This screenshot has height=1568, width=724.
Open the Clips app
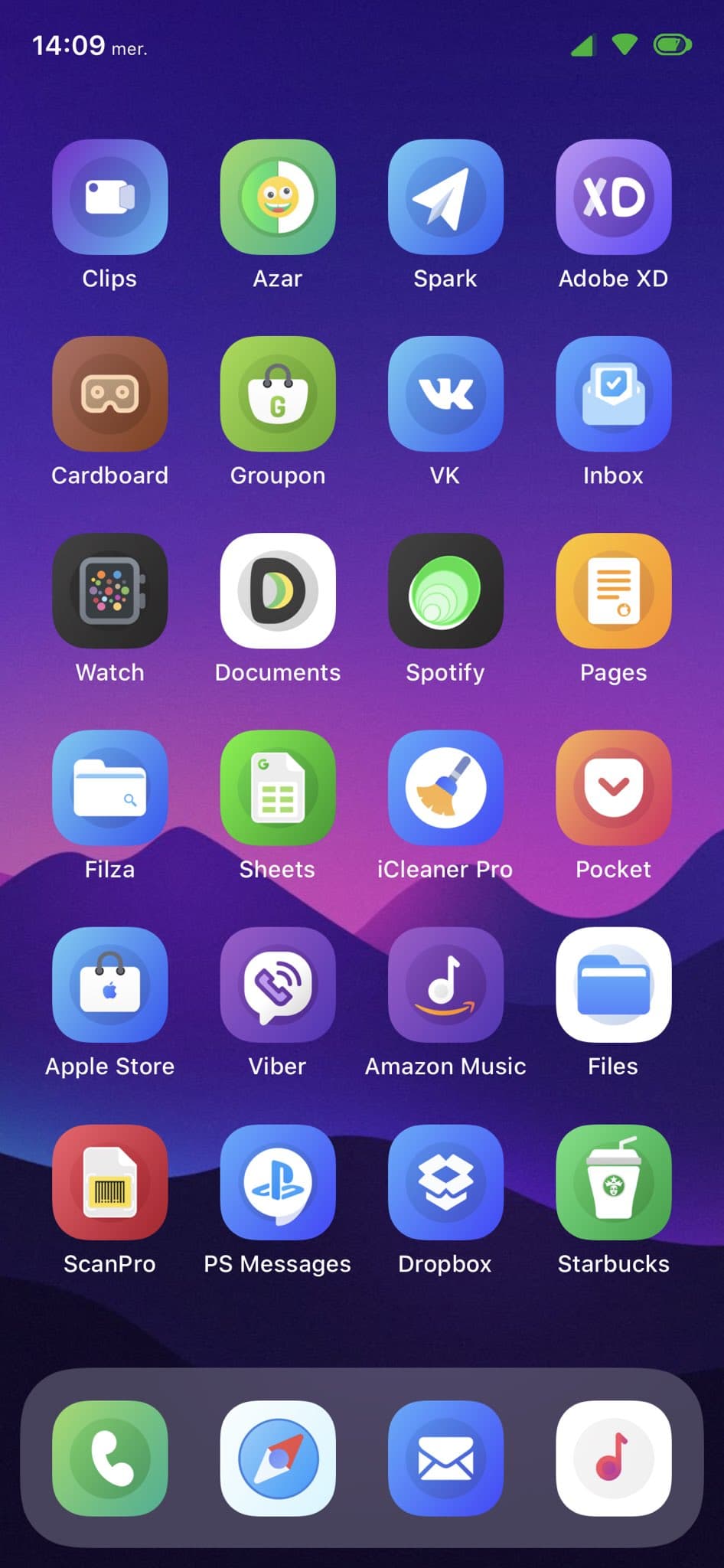click(109, 197)
